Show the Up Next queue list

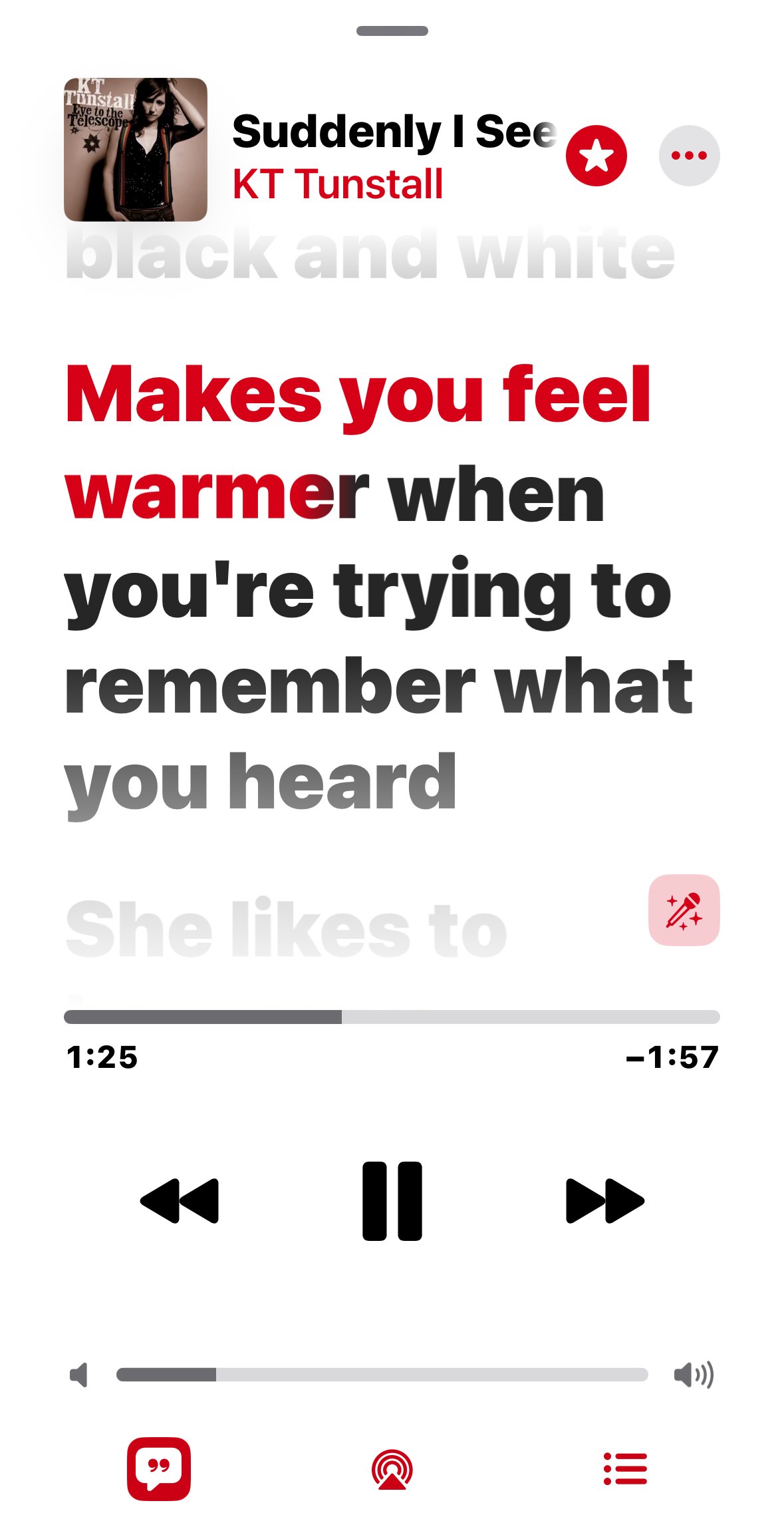[x=625, y=1469]
